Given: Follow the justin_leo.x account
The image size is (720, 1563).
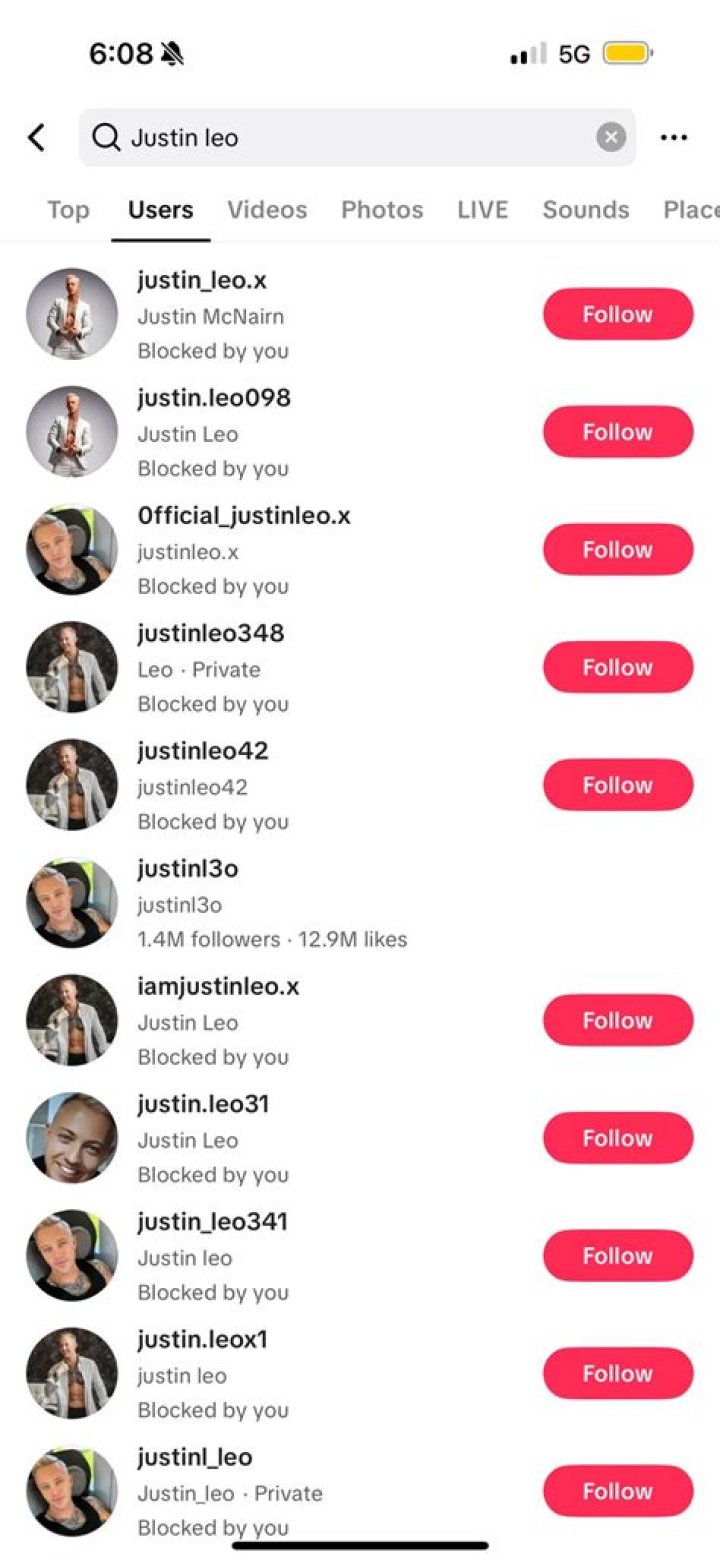Looking at the screenshot, I should click(618, 314).
